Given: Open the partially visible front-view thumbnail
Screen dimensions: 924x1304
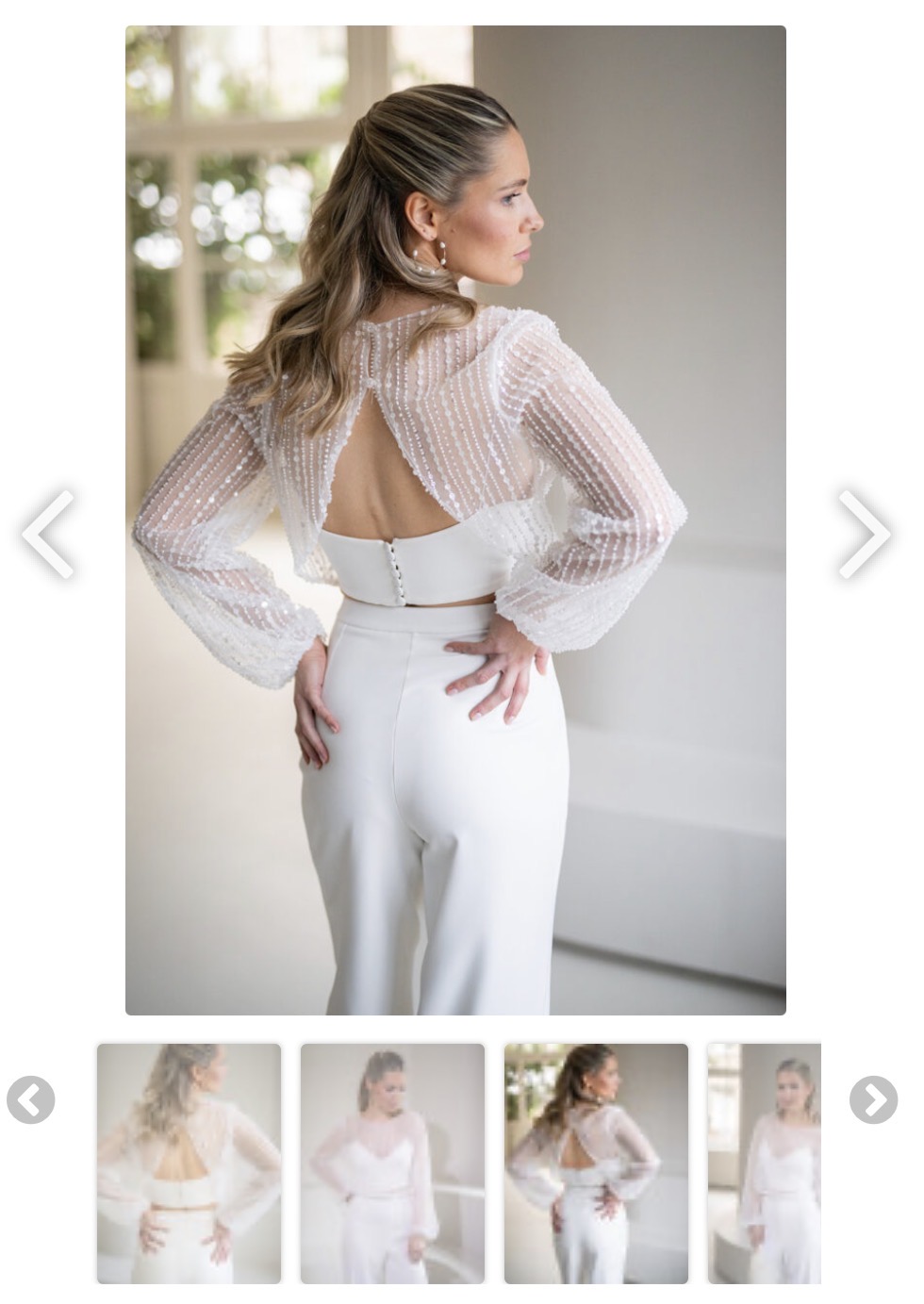Looking at the screenshot, I should pyautogui.click(x=764, y=1164).
